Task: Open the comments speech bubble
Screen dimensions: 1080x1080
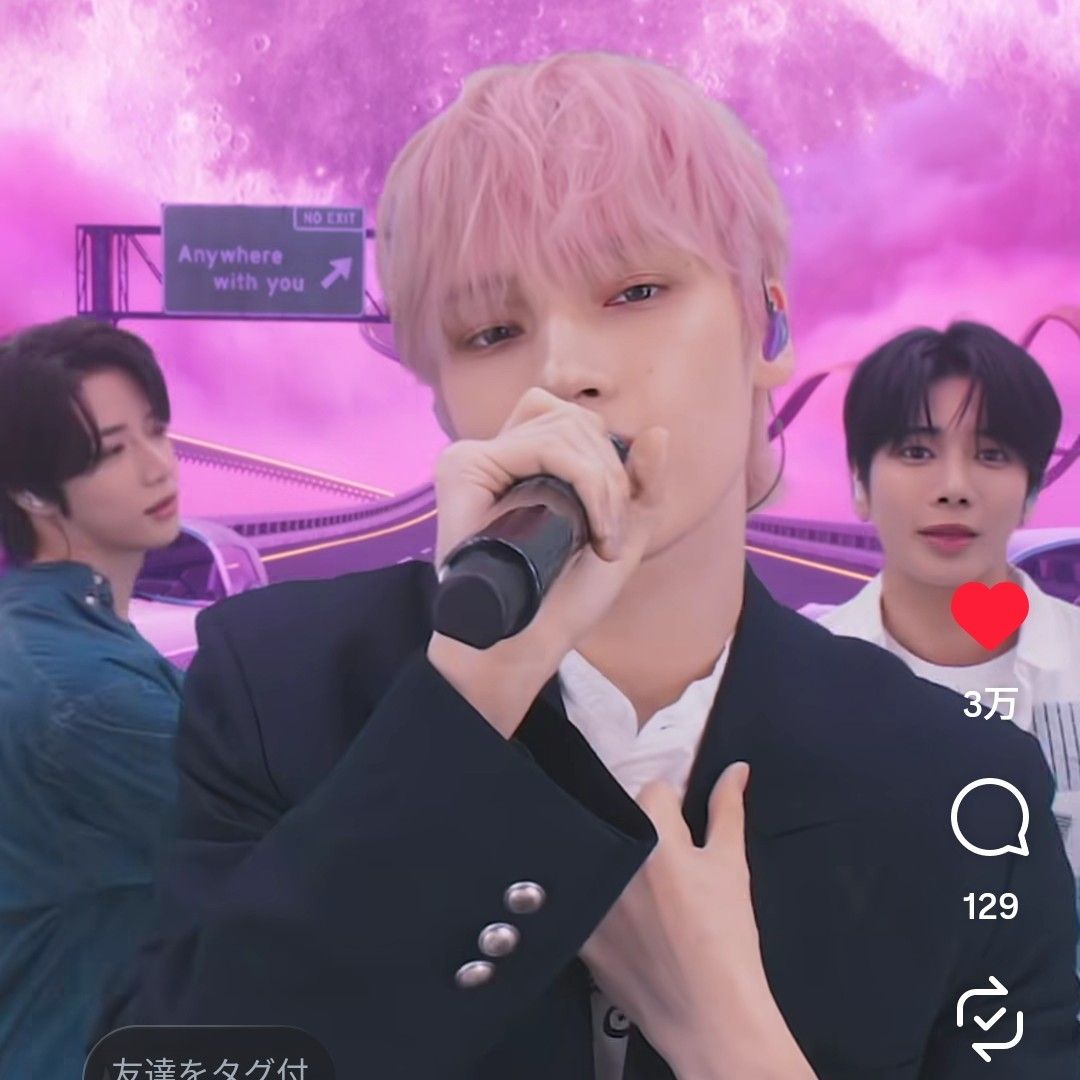Action: coord(989,817)
